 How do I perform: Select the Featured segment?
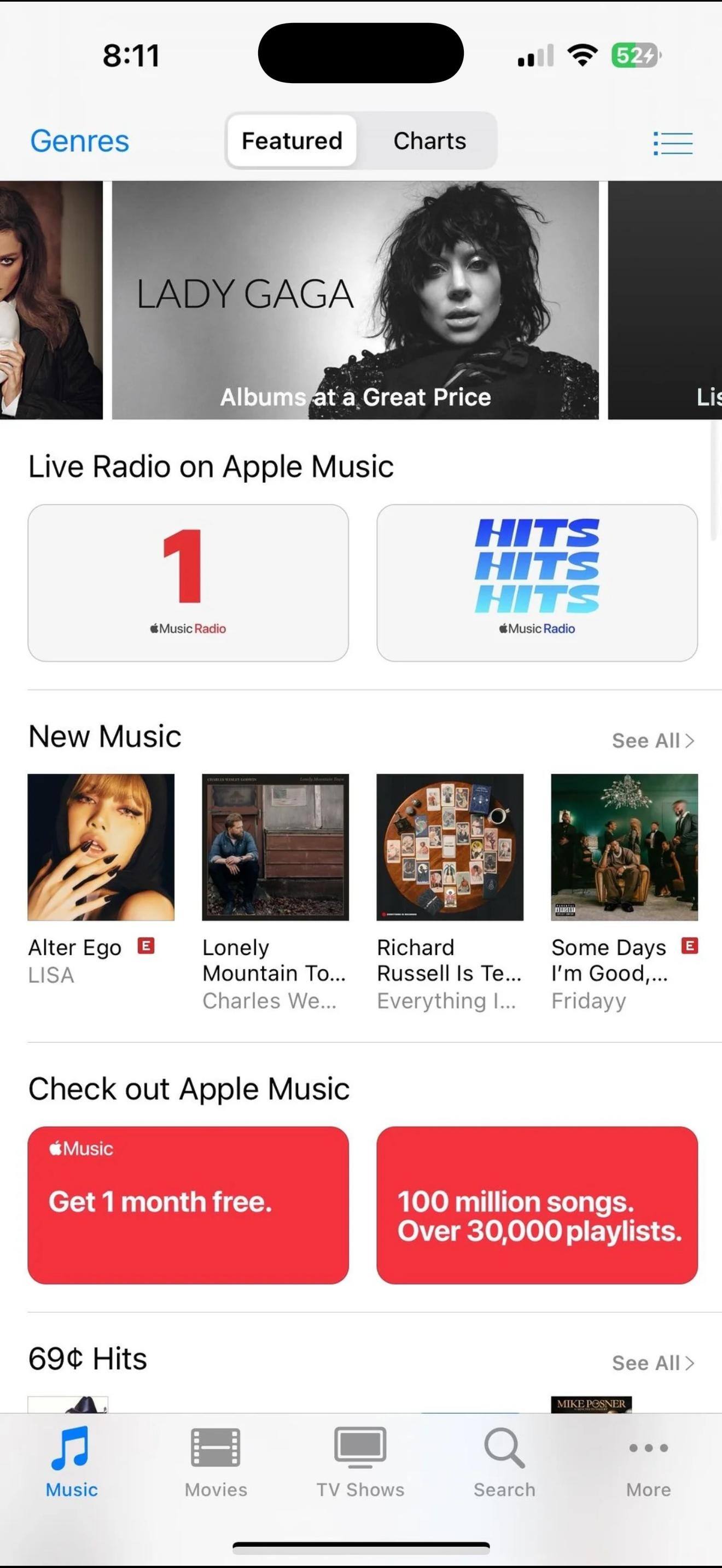tap(292, 141)
